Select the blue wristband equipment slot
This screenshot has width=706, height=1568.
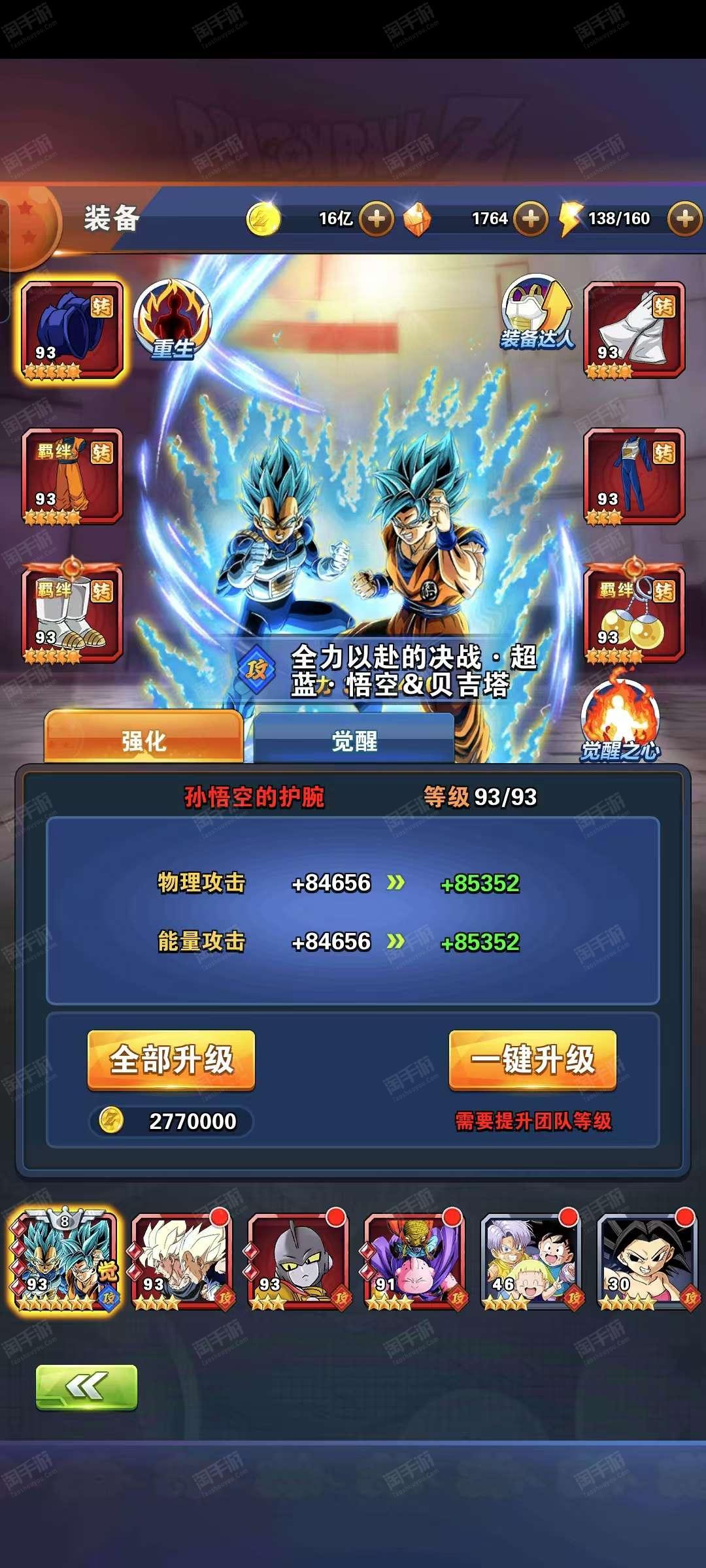point(73,331)
